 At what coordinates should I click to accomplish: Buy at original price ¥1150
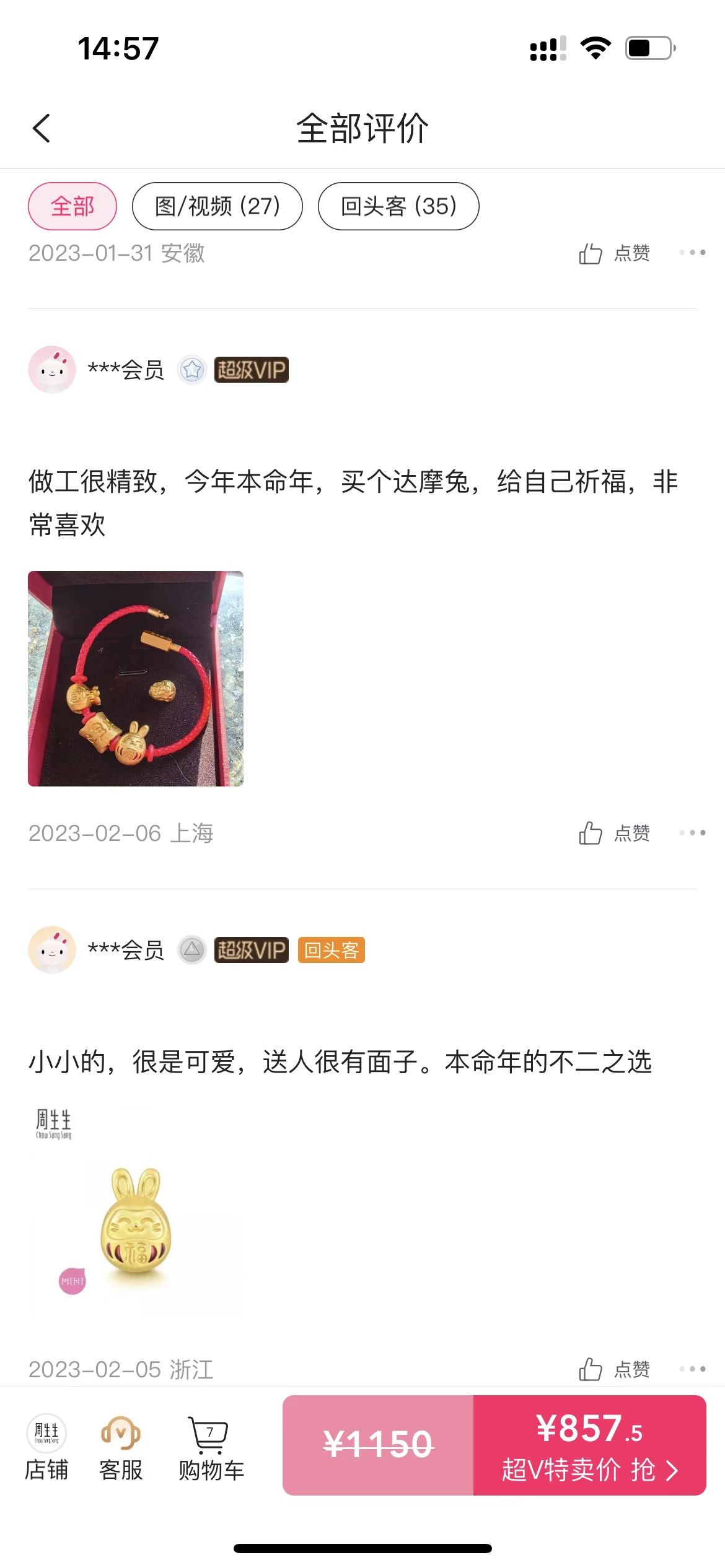click(378, 1445)
